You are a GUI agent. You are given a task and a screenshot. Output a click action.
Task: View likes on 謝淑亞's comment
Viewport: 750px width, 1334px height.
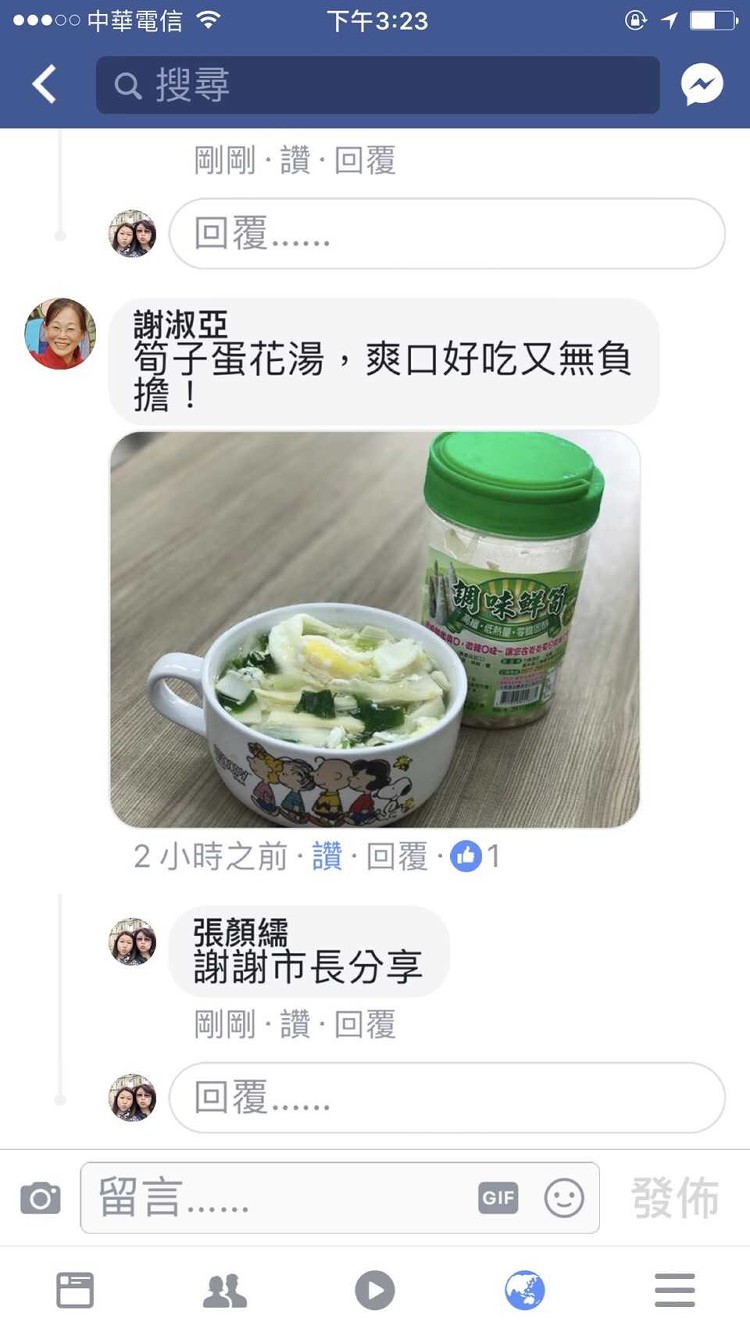coord(476,856)
